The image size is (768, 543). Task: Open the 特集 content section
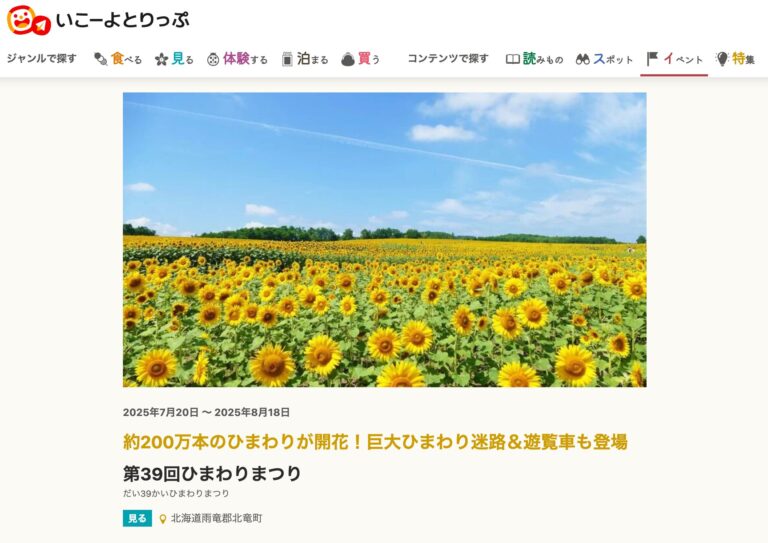pyautogui.click(x=735, y=59)
